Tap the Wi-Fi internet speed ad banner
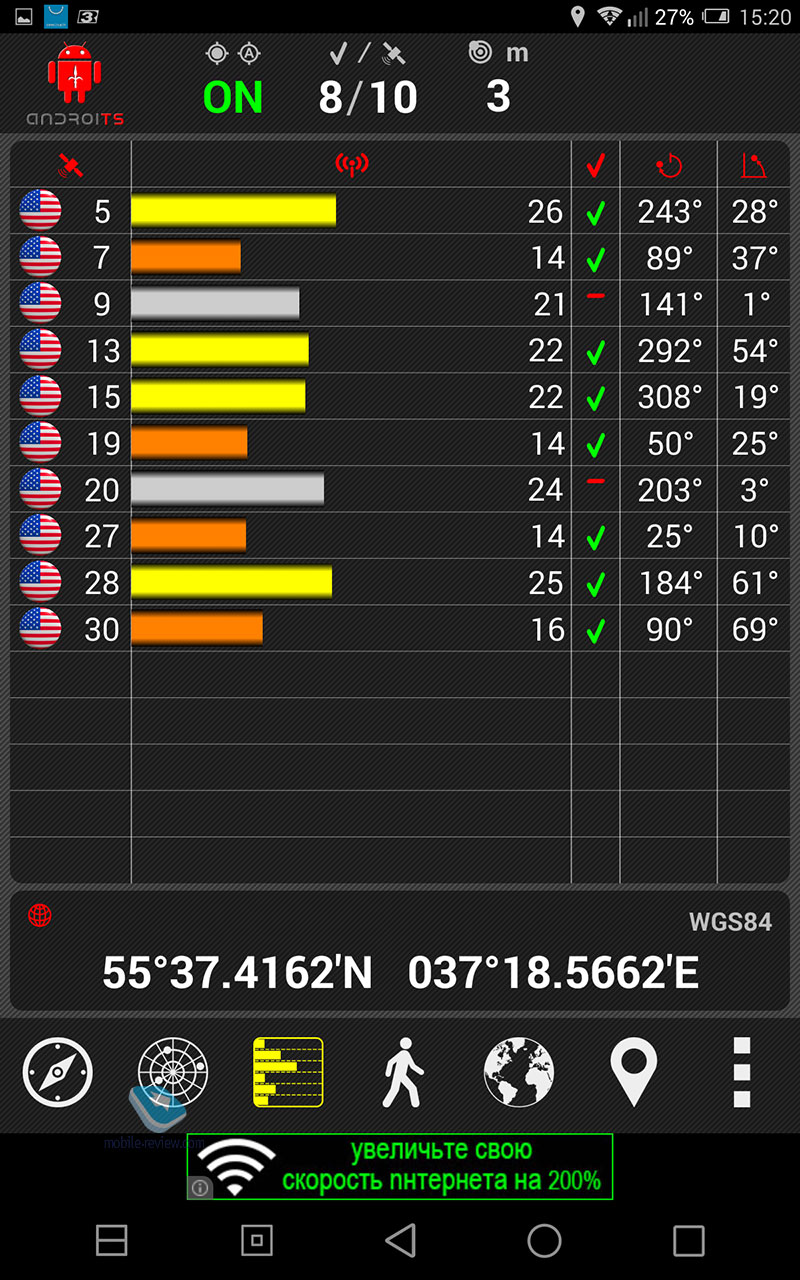The image size is (800, 1280). (x=400, y=1166)
